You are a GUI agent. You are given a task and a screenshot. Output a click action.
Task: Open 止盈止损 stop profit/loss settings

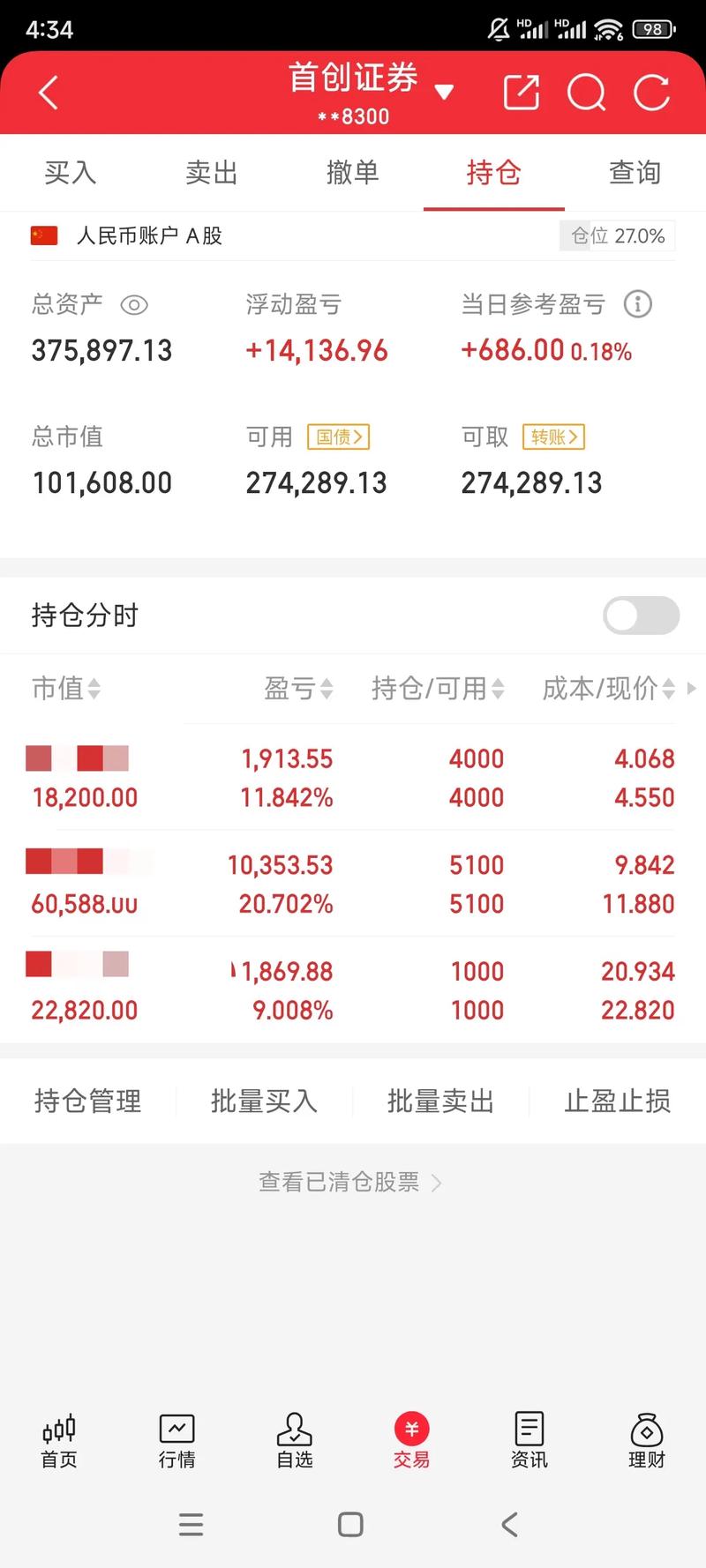[617, 1101]
